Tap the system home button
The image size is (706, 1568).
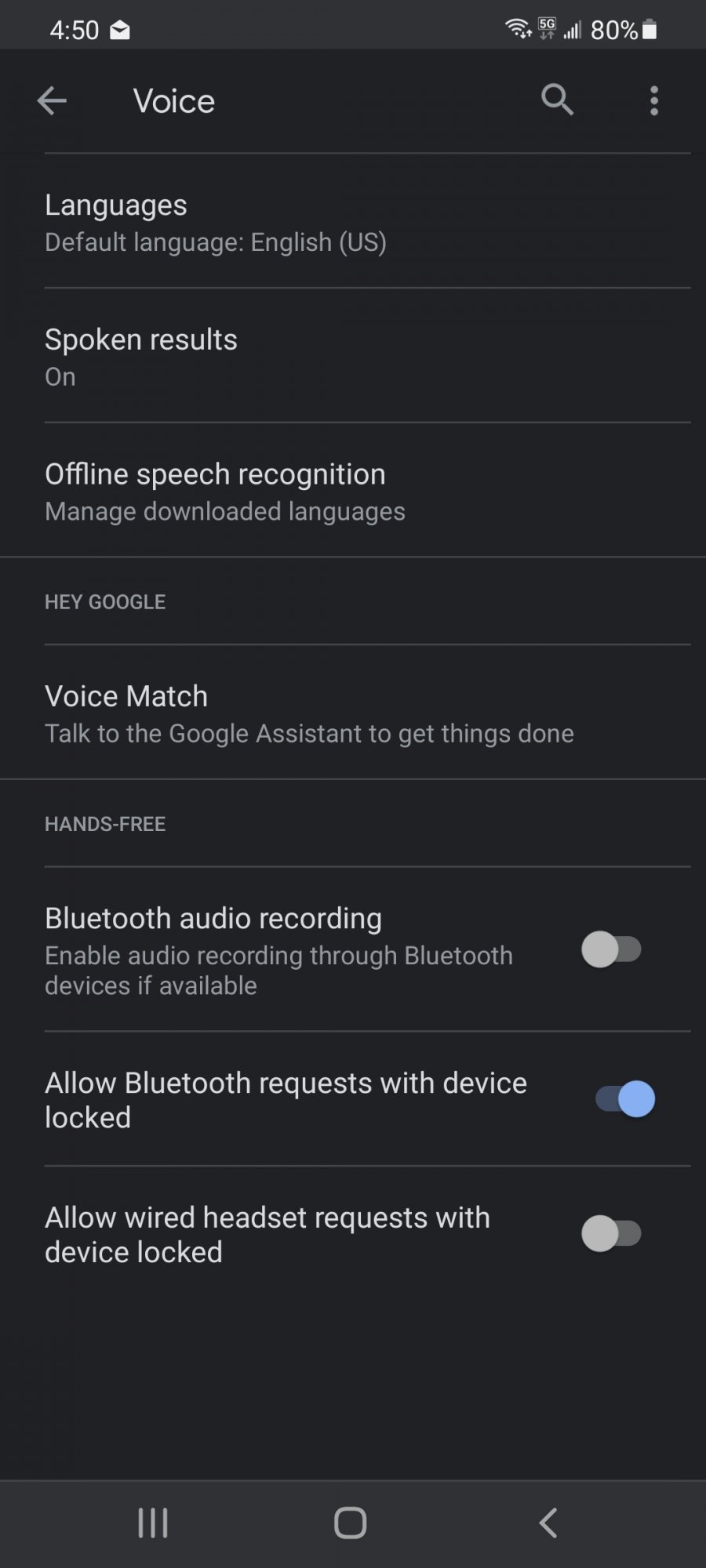[351, 1523]
